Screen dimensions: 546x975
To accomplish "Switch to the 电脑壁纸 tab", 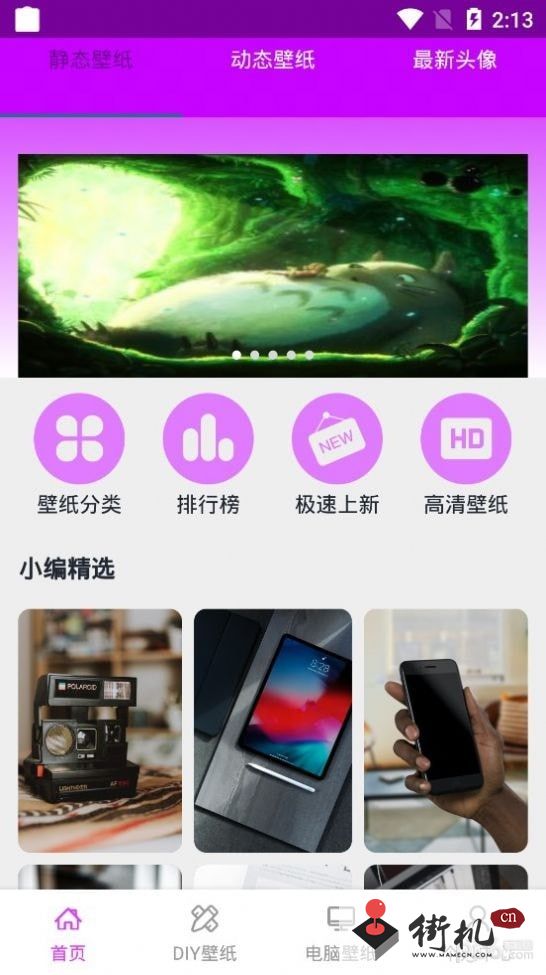I will click(341, 934).
